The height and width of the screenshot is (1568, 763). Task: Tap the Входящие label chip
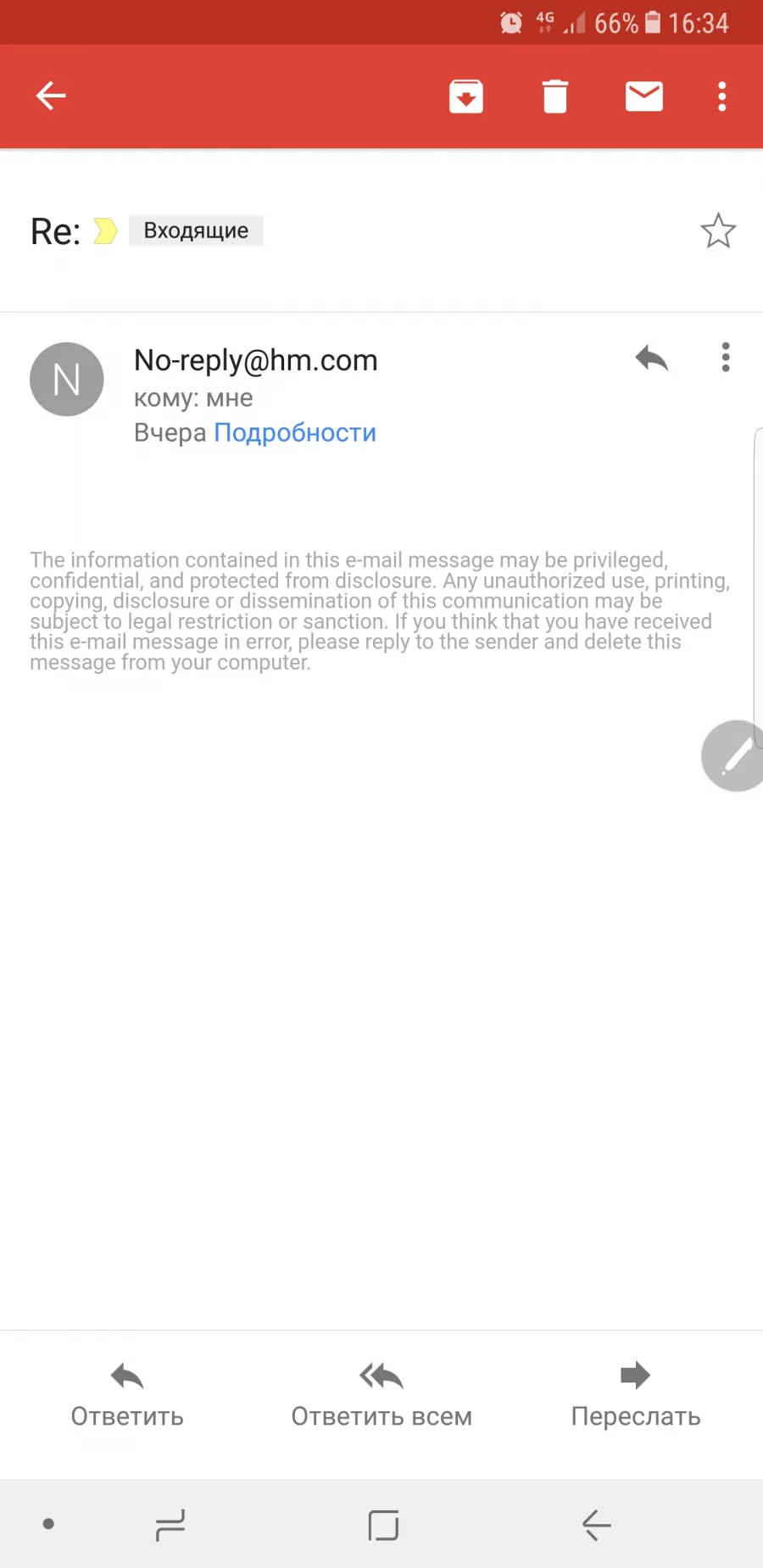[196, 231]
